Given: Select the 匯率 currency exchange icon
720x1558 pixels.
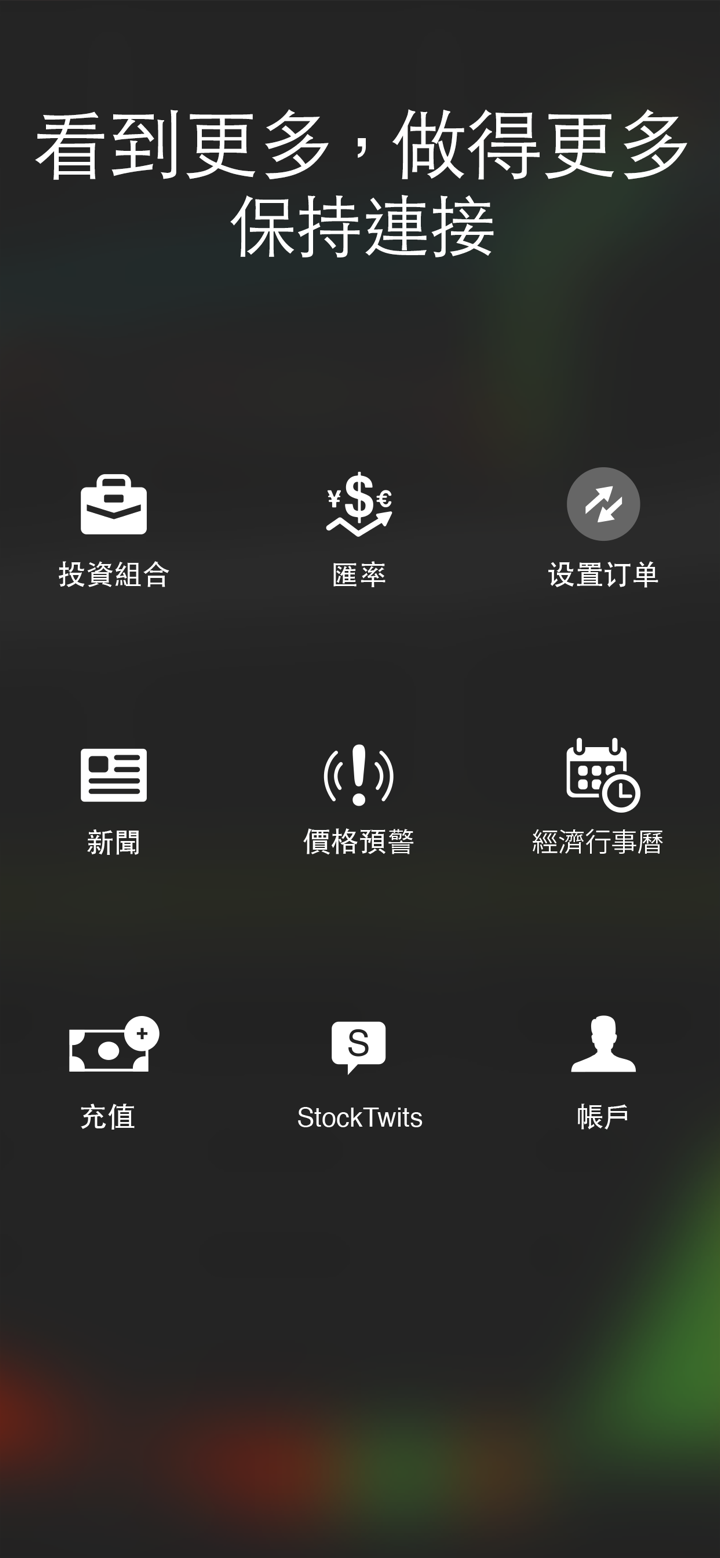Looking at the screenshot, I should point(358,504).
